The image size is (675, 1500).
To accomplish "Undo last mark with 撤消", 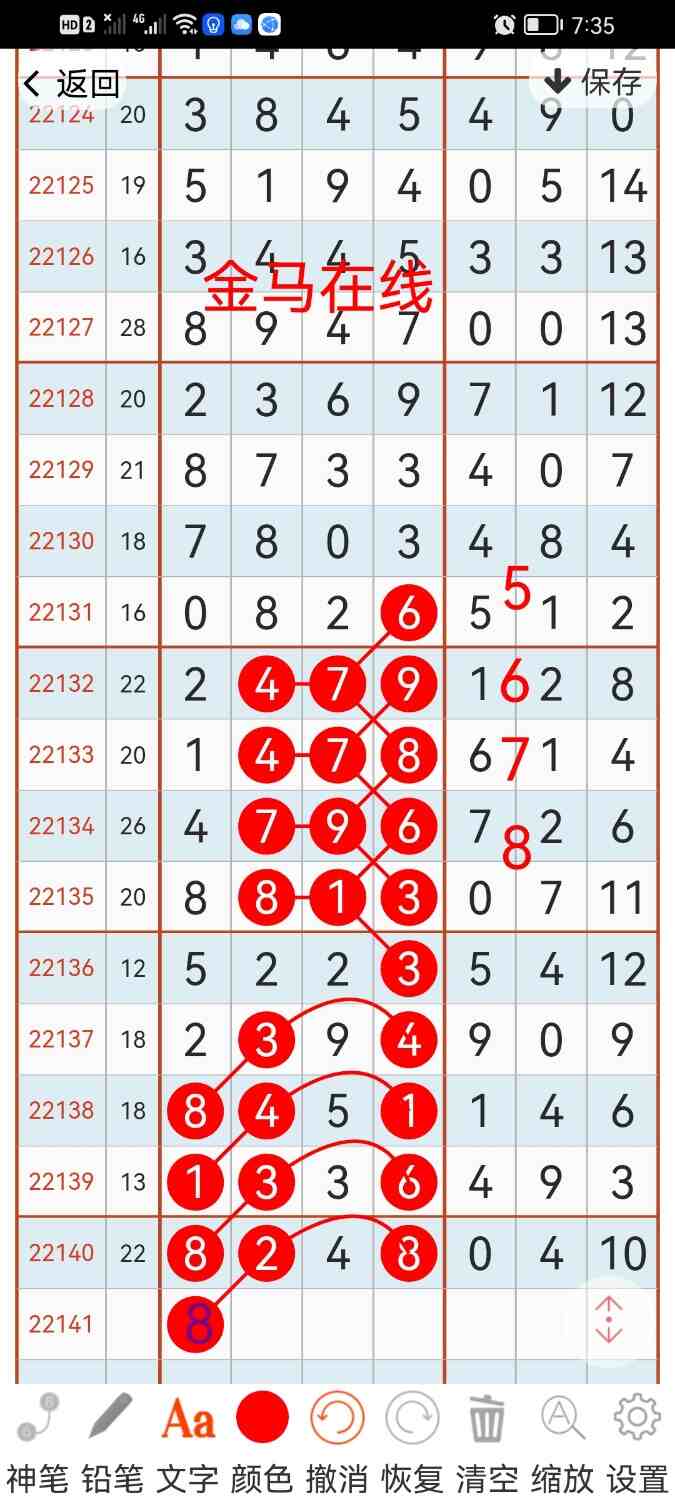I will [x=337, y=1438].
